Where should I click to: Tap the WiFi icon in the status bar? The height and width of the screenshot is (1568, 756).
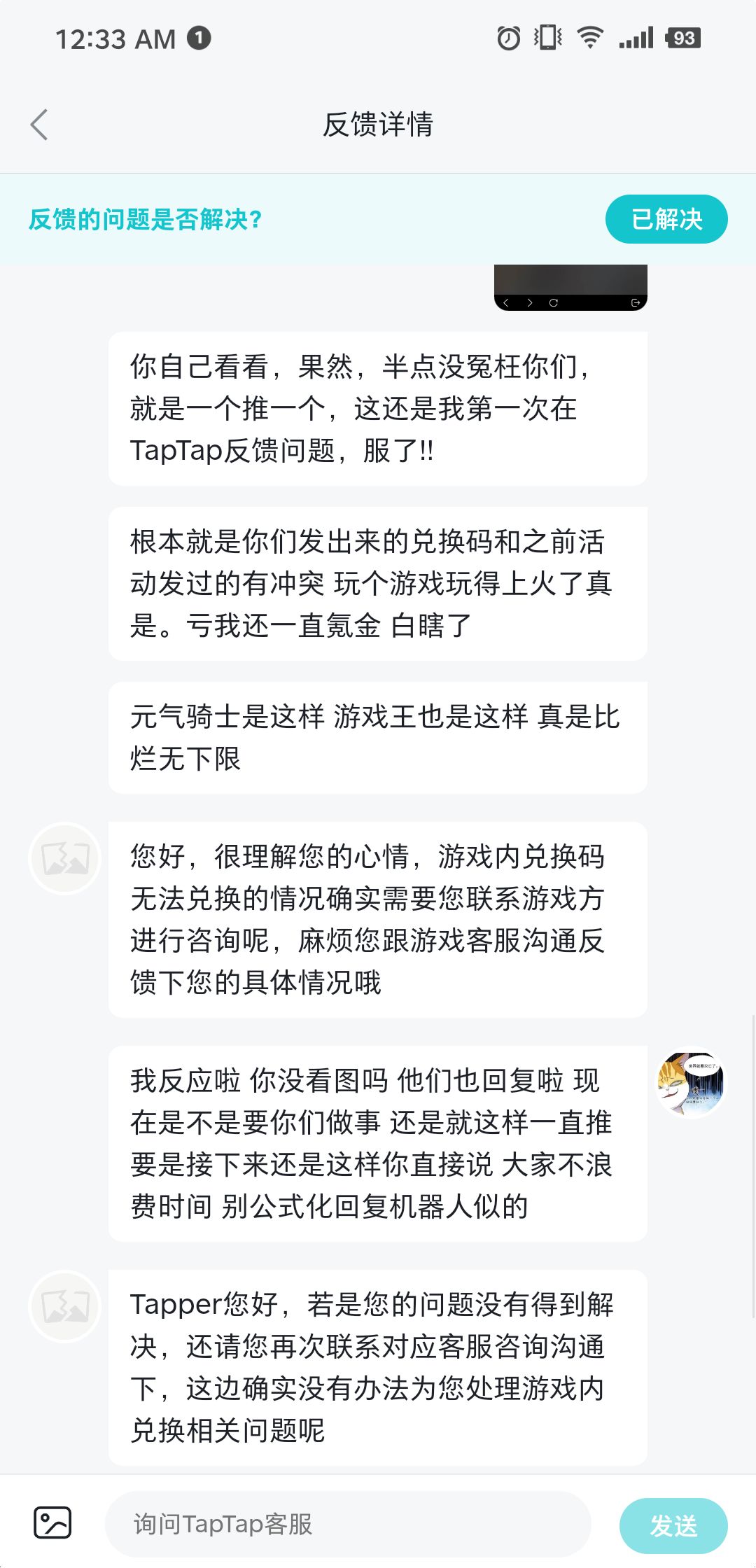tap(589, 36)
